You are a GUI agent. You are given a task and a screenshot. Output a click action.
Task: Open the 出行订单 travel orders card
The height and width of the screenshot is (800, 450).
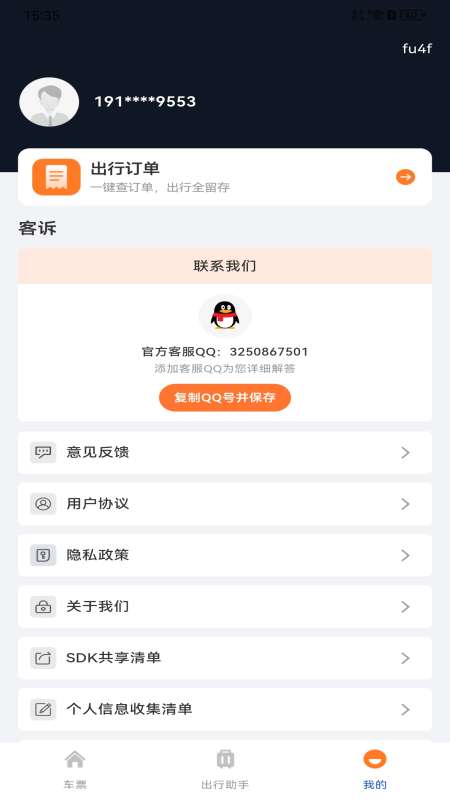[224, 177]
